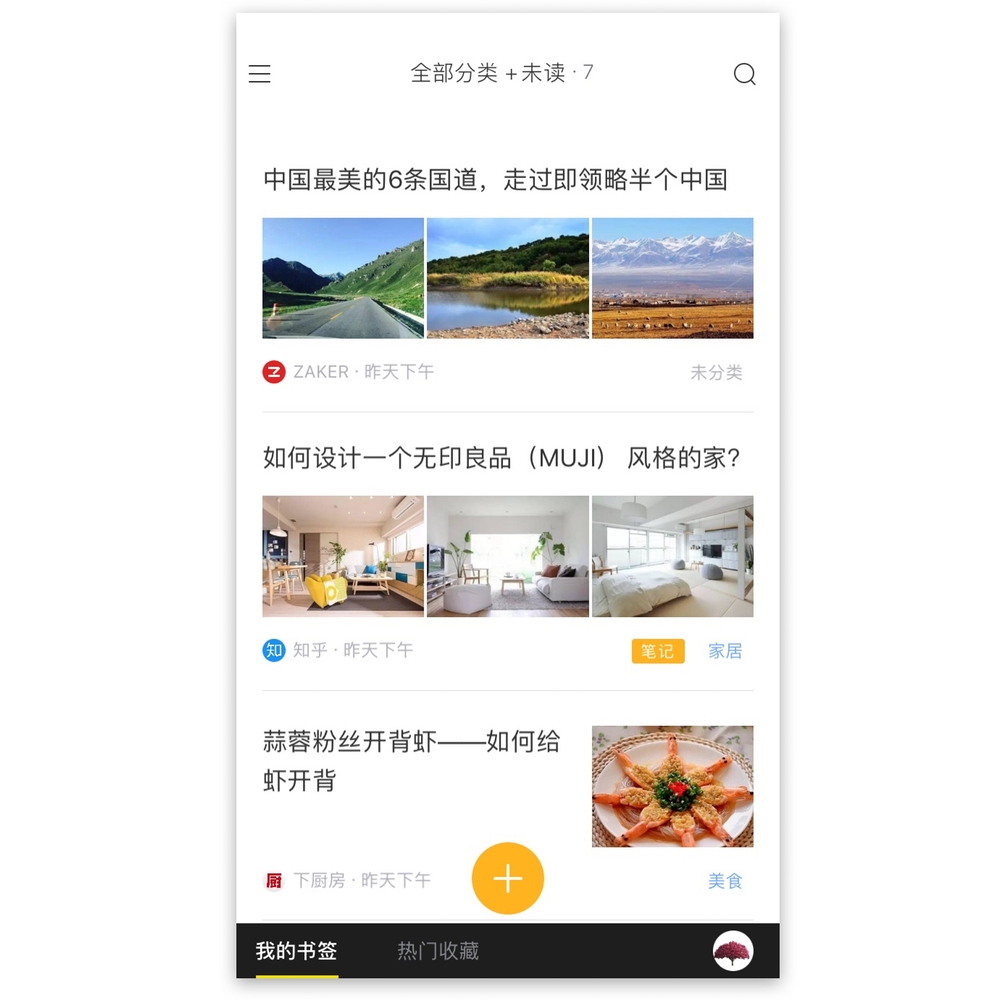This screenshot has height=1000, width=1000.
Task: Add a new bookmark with plus button
Action: click(508, 879)
